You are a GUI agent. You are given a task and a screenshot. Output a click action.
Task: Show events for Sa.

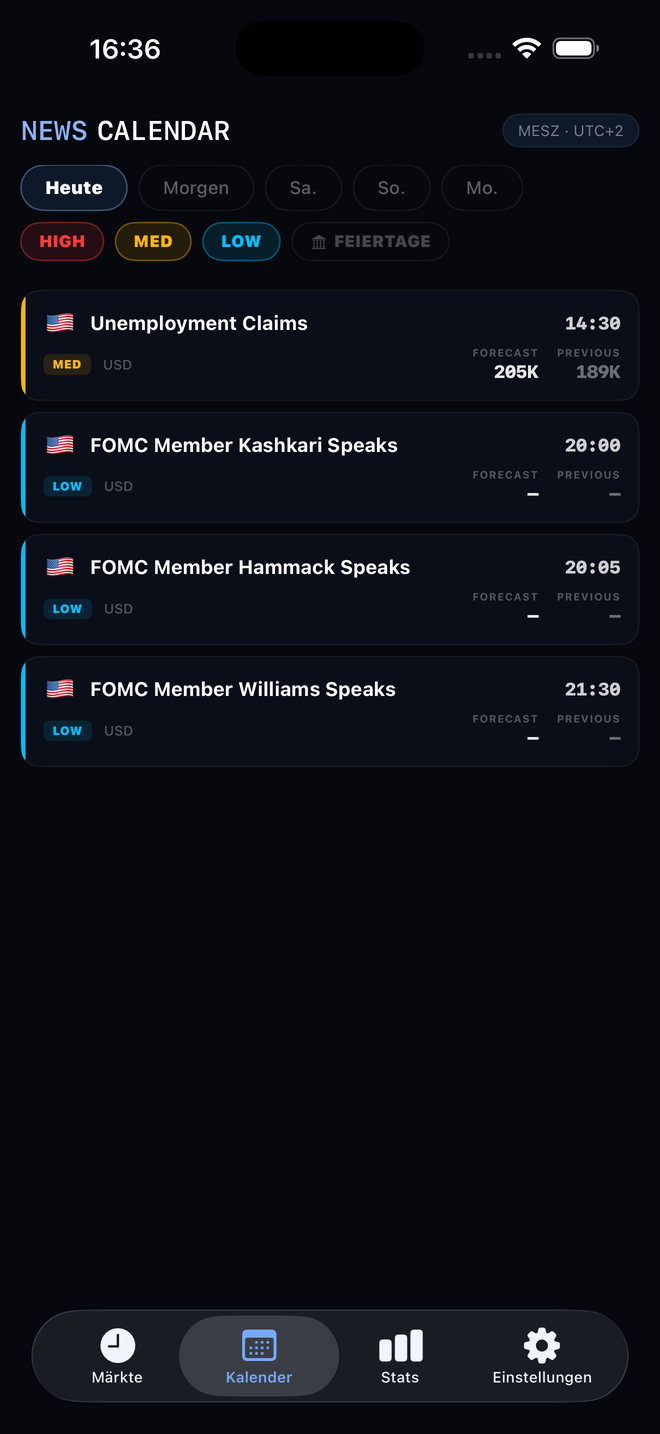pos(303,188)
